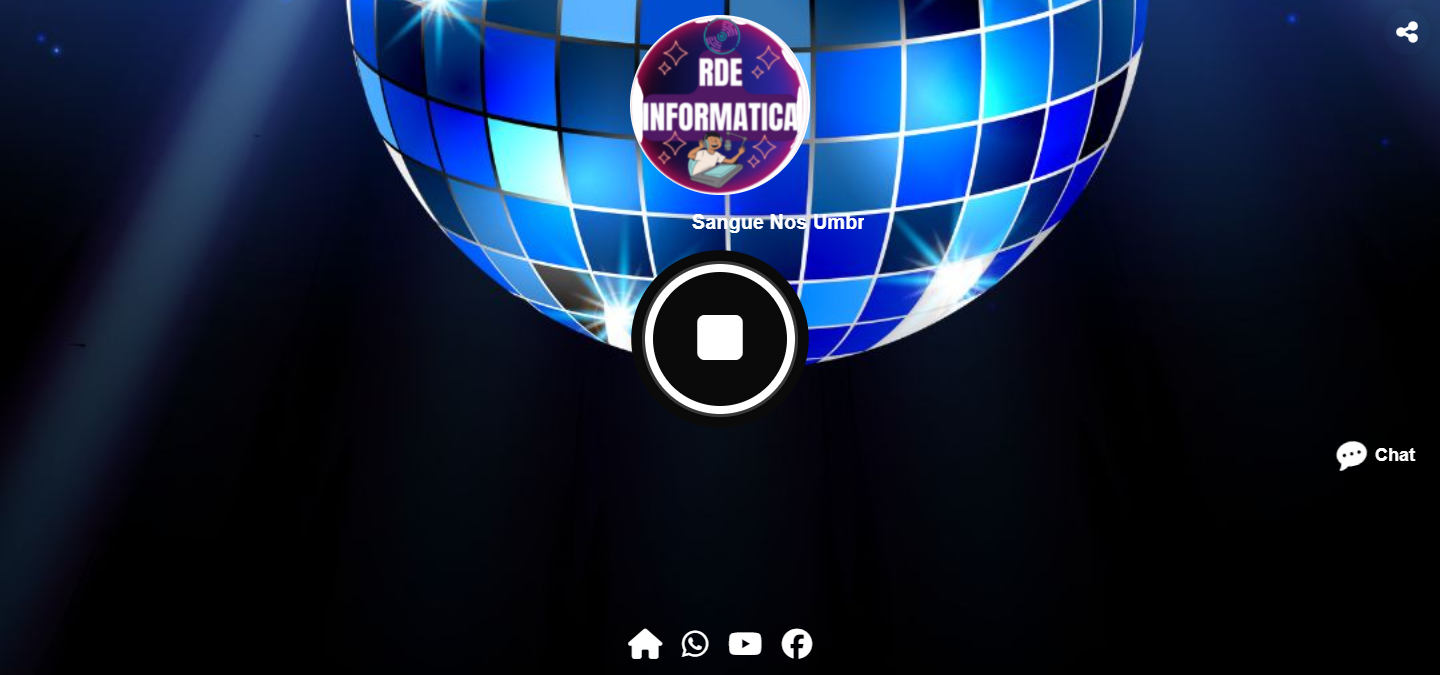The width and height of the screenshot is (1440, 675).
Task: Visit the station's YouTube channel
Action: [x=745, y=644]
